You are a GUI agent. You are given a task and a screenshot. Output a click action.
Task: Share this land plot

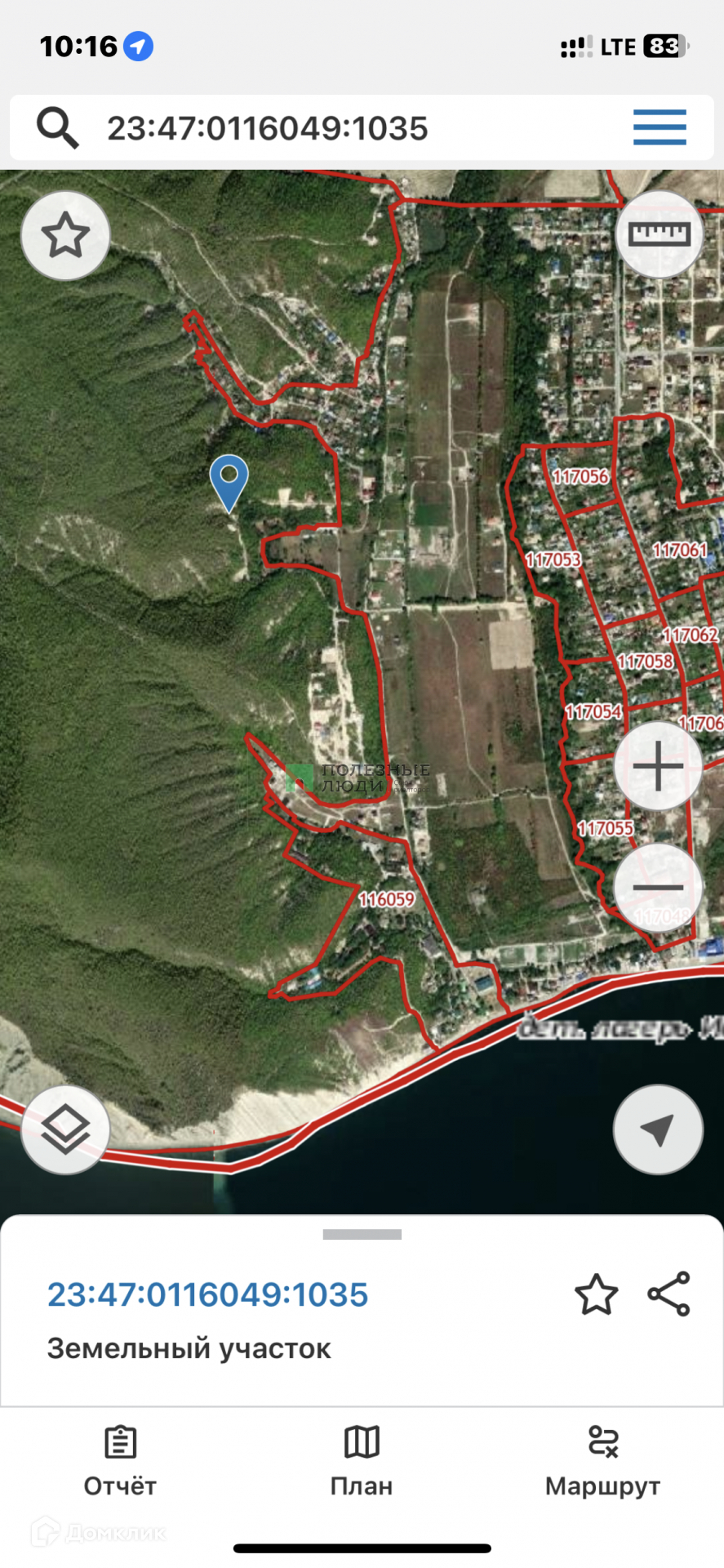point(669,1294)
